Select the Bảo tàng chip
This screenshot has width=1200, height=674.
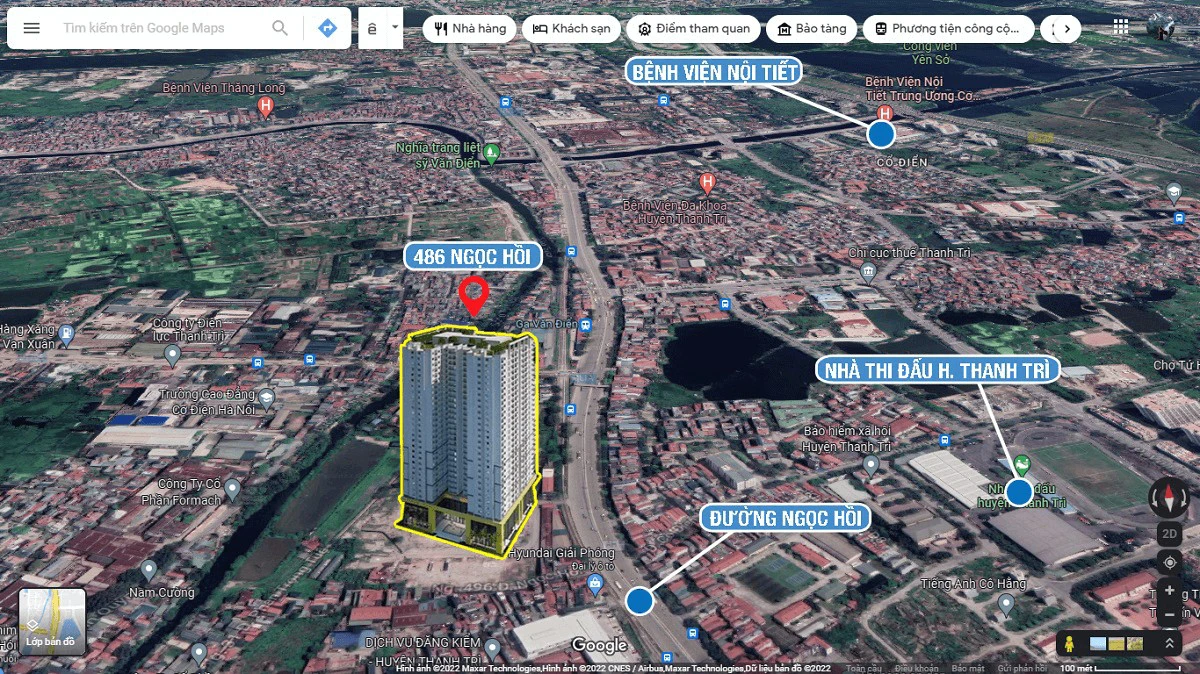pyautogui.click(x=811, y=29)
